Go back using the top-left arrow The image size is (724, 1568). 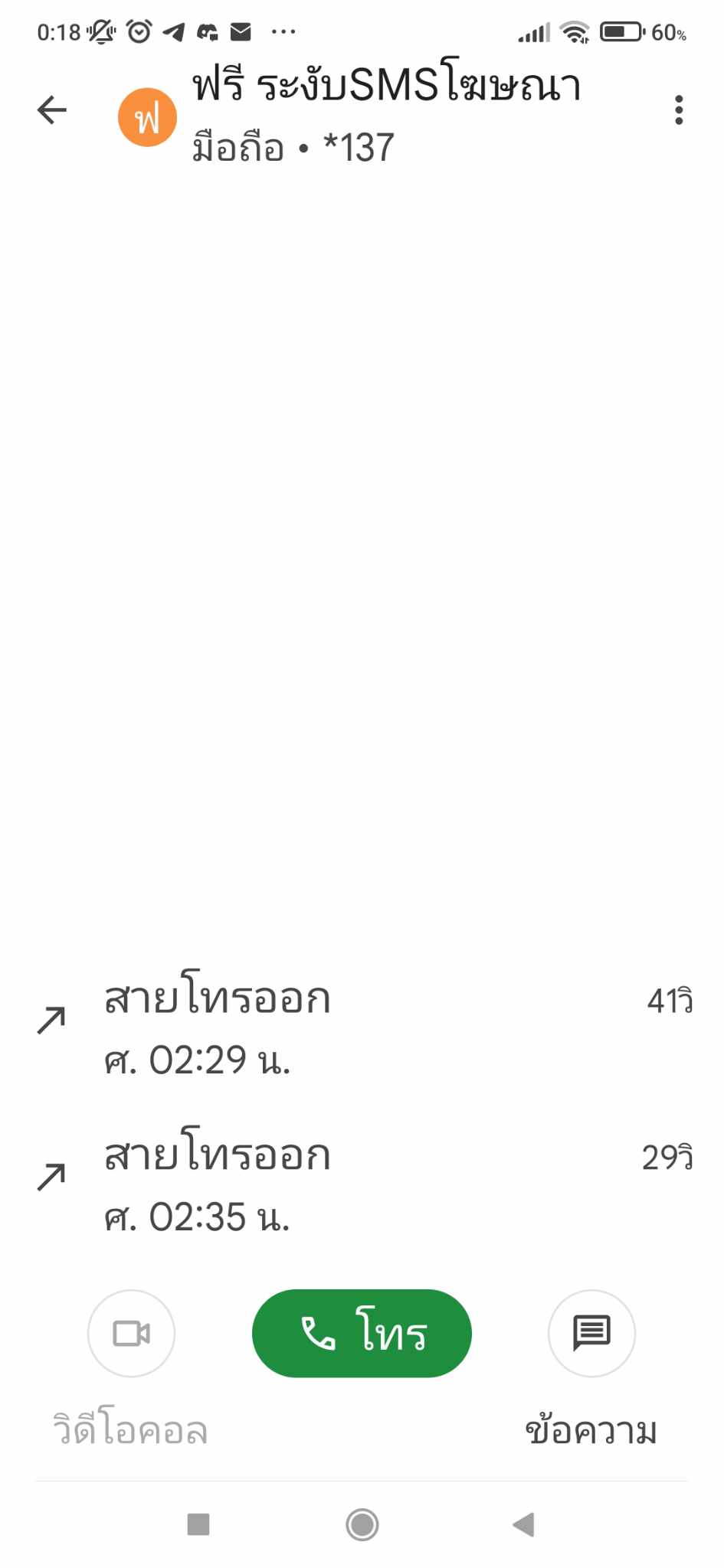tap(52, 110)
